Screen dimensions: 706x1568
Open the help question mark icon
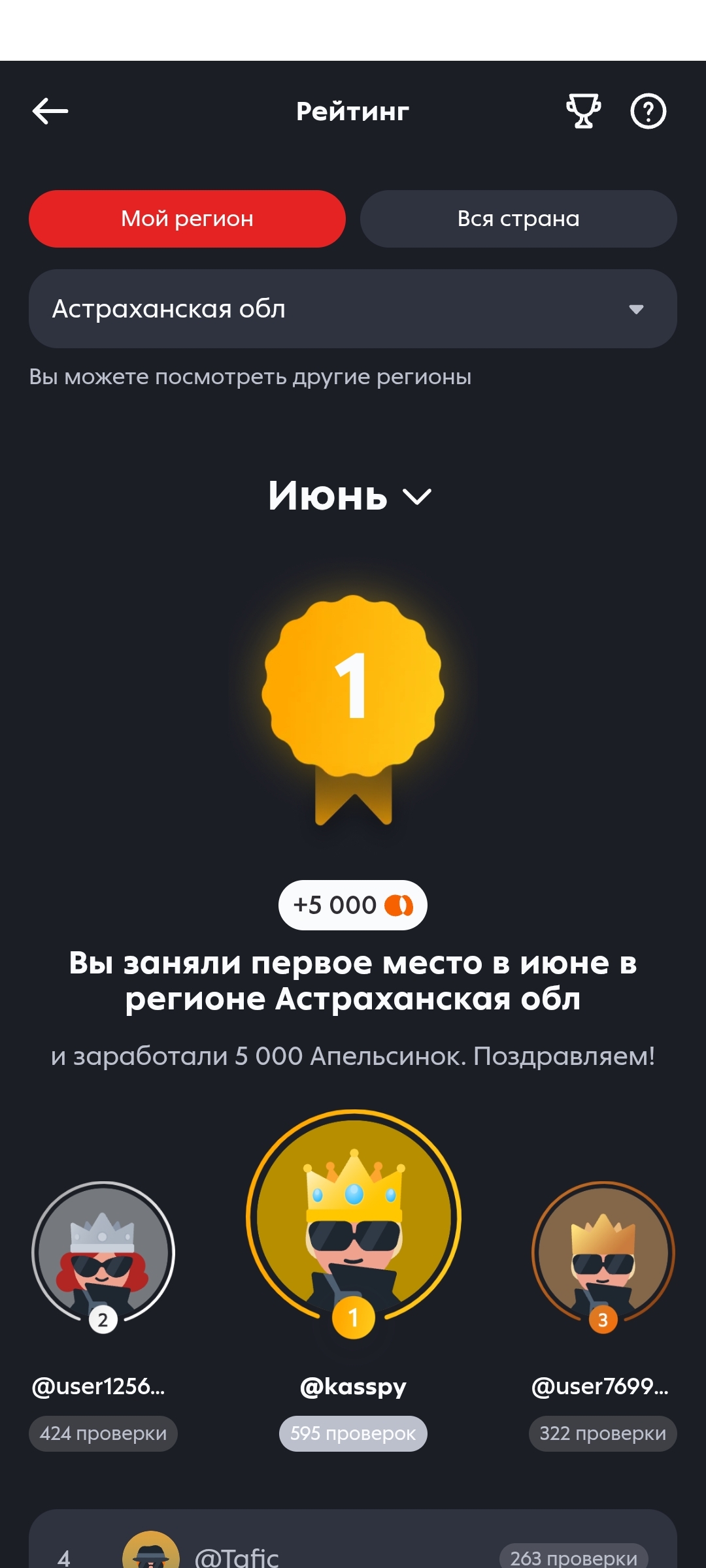648,111
